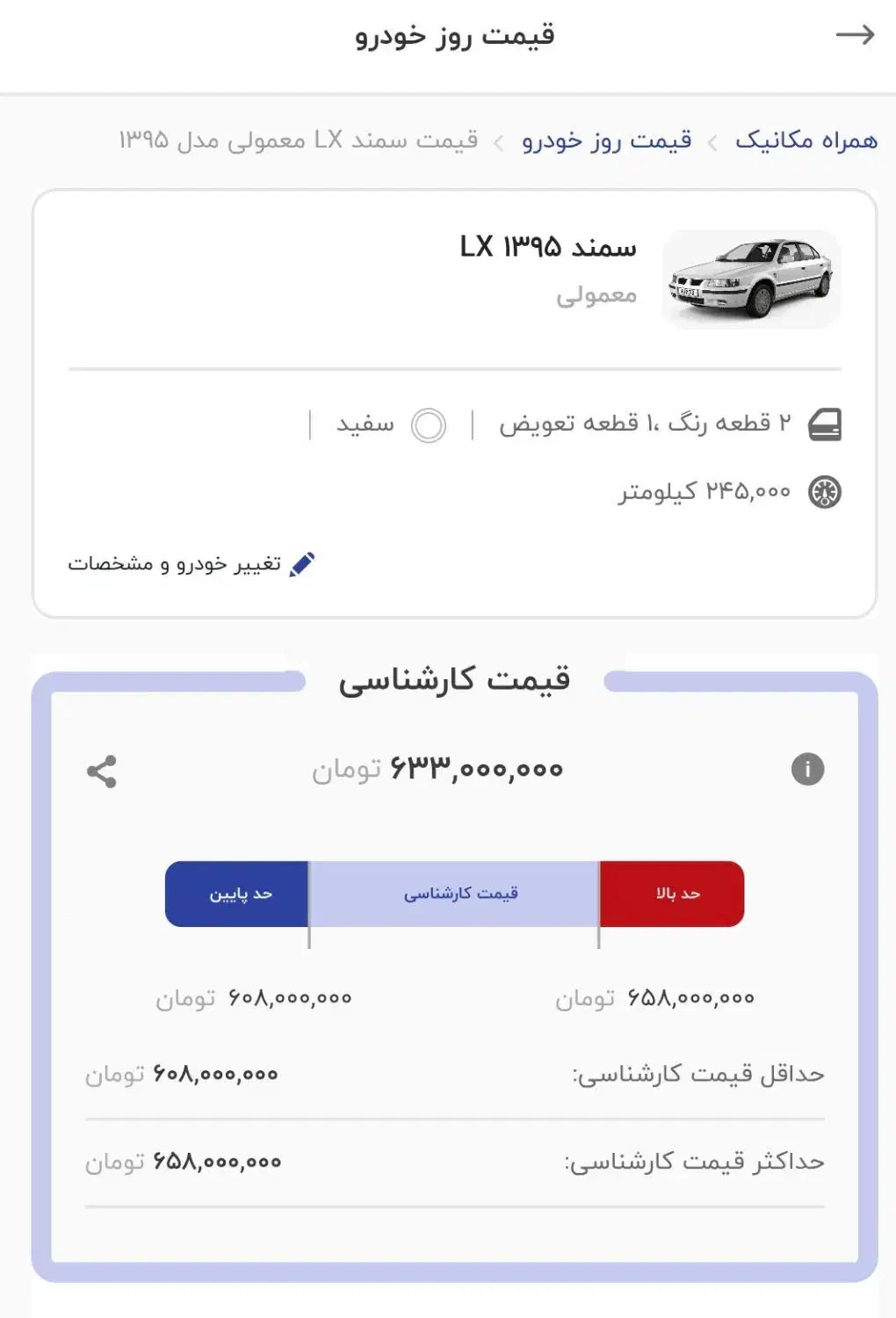Viewport: 896px width, 1318px height.
Task: Open the share icon in the price panel
Action: click(102, 771)
